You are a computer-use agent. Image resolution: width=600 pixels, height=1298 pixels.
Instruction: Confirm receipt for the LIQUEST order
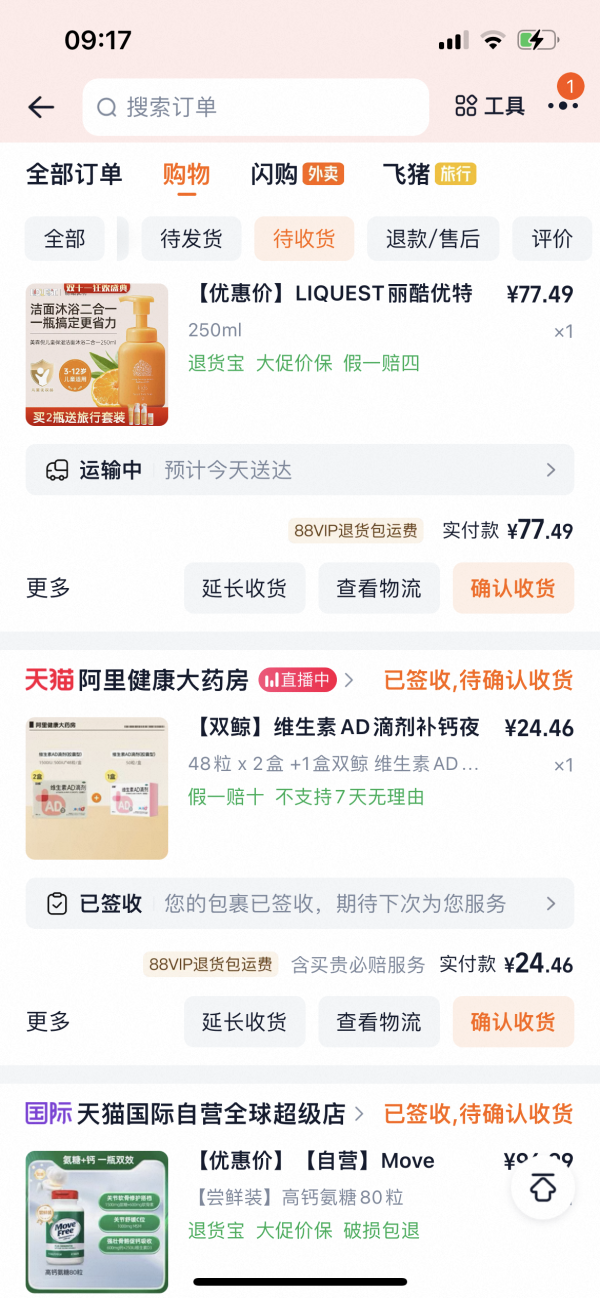pos(513,588)
